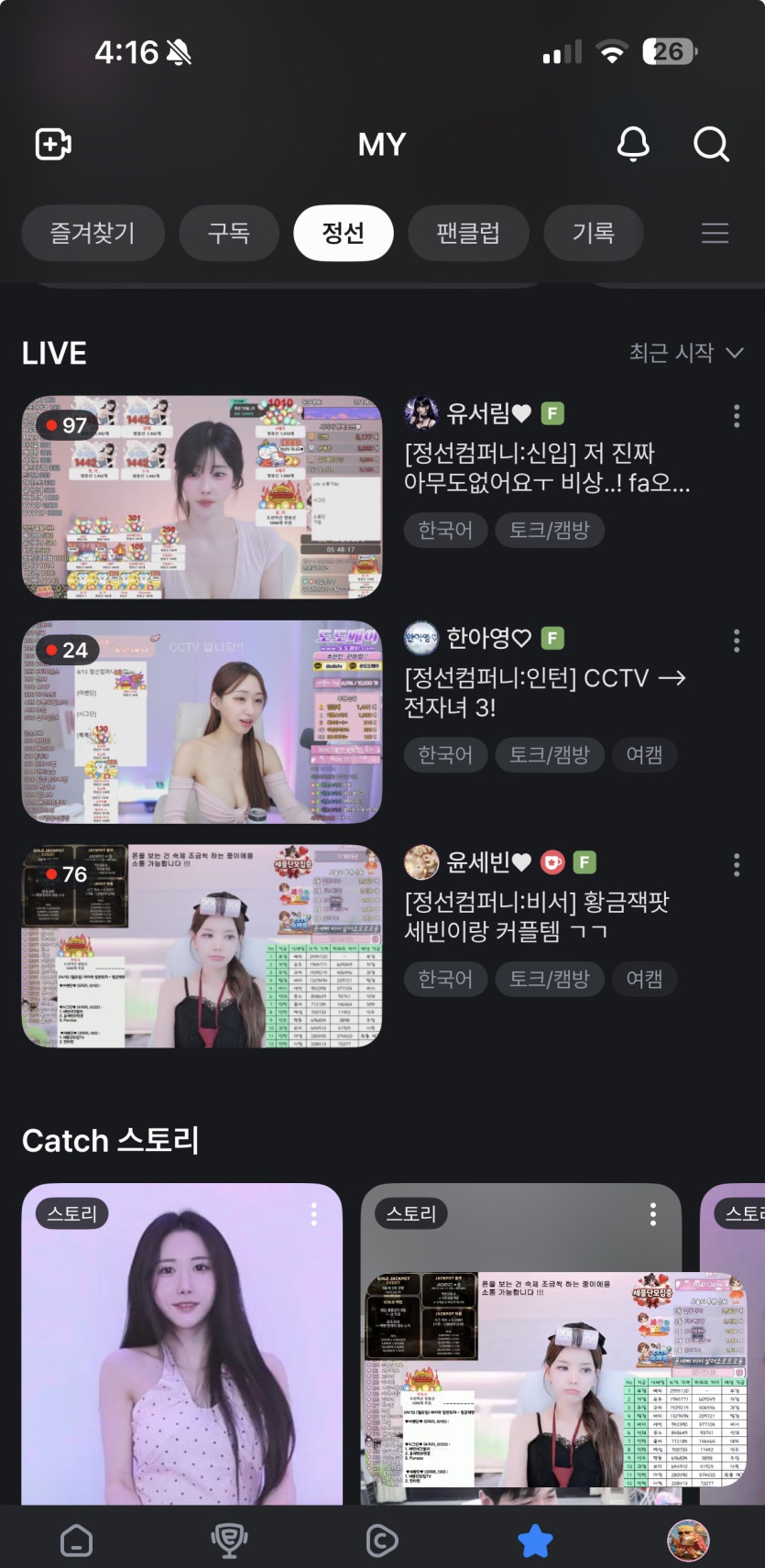The image size is (765, 1568).
Task: Watch 유서림's live stream
Action: point(202,497)
